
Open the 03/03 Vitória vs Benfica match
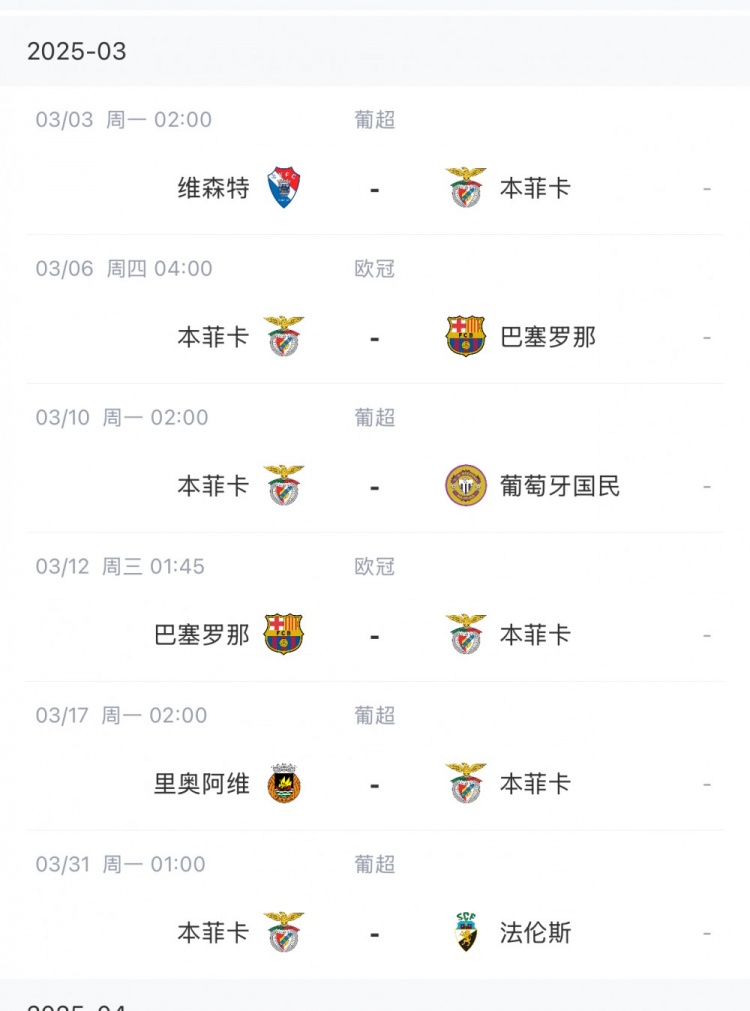pyautogui.click(x=374, y=187)
